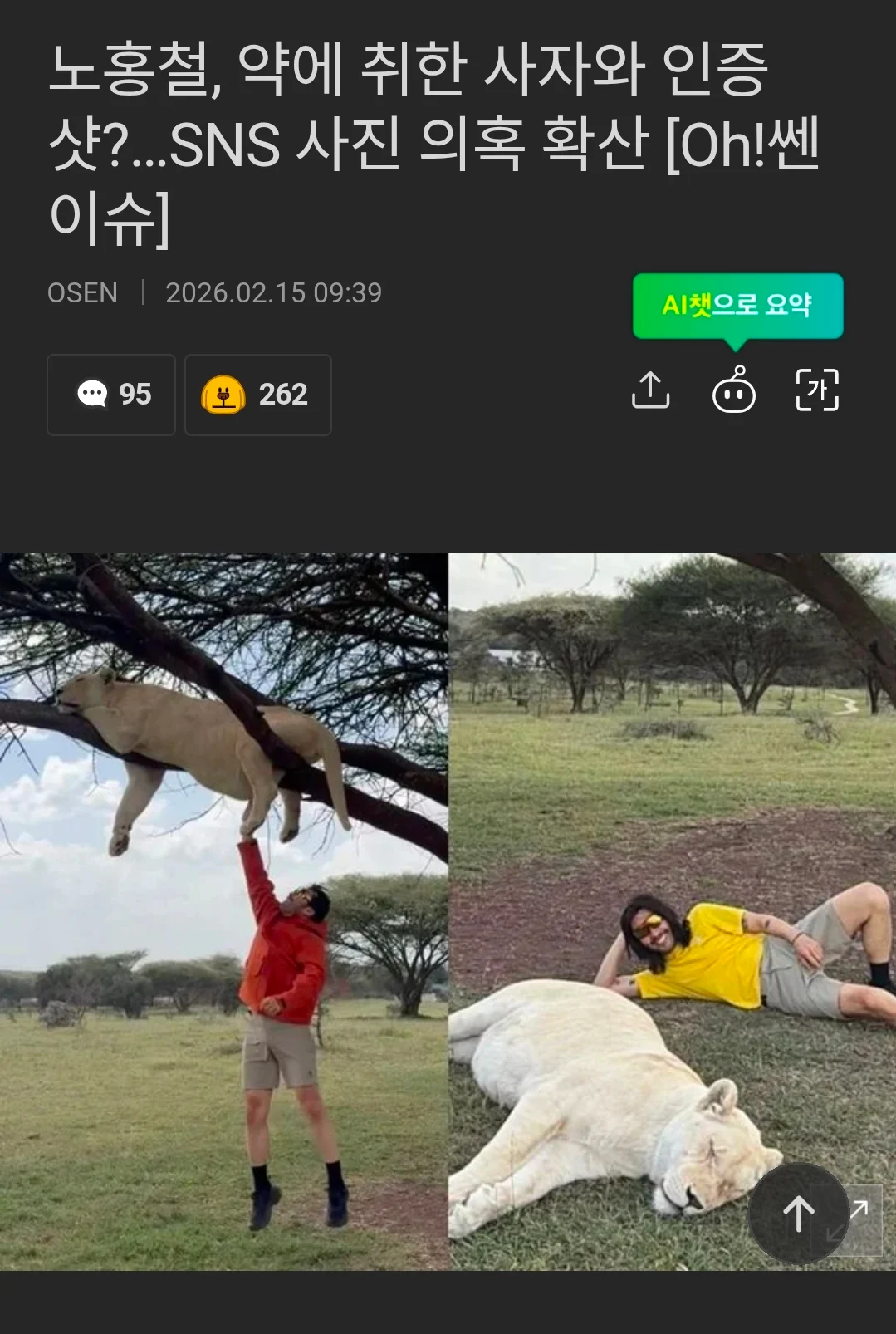896x1334 pixels.
Task: Tap the AI챗으로 요약 tooltip
Action: (x=737, y=305)
